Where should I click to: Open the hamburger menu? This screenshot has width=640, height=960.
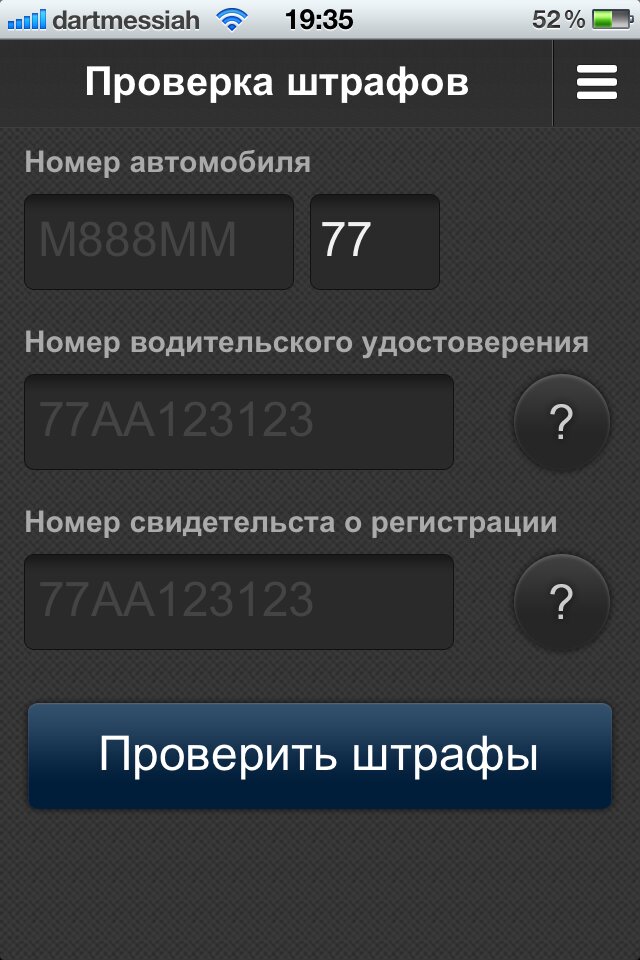pos(596,82)
